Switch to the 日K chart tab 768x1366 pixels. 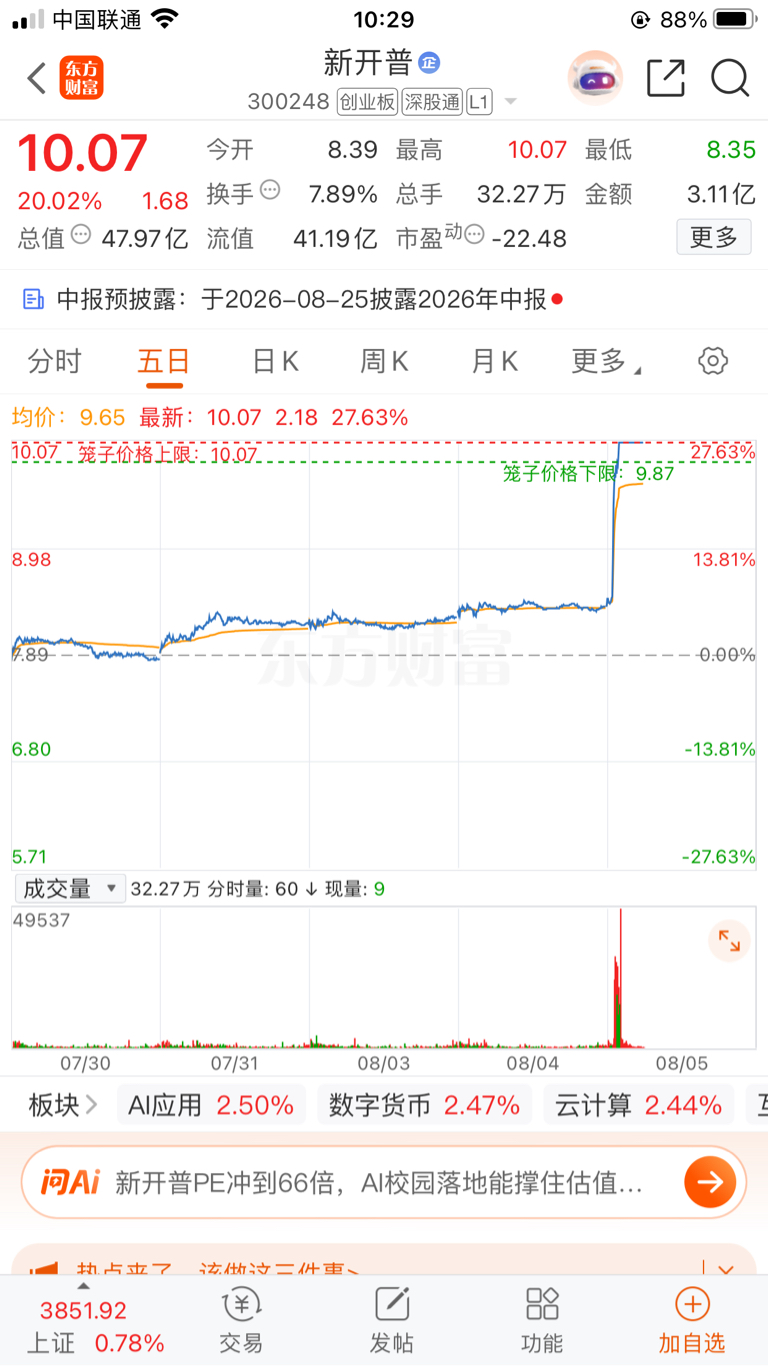[275, 361]
